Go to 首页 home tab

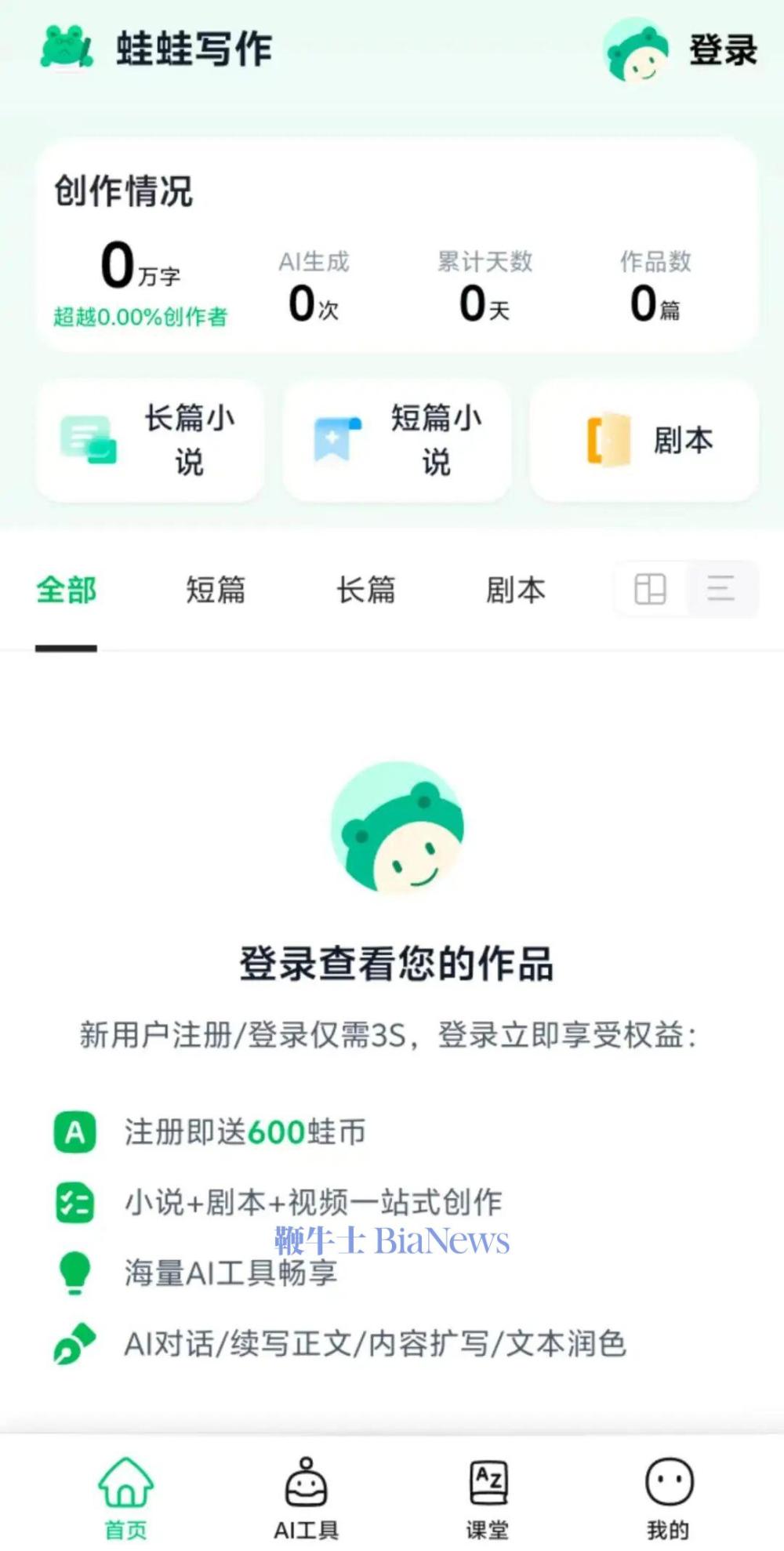point(125,1496)
